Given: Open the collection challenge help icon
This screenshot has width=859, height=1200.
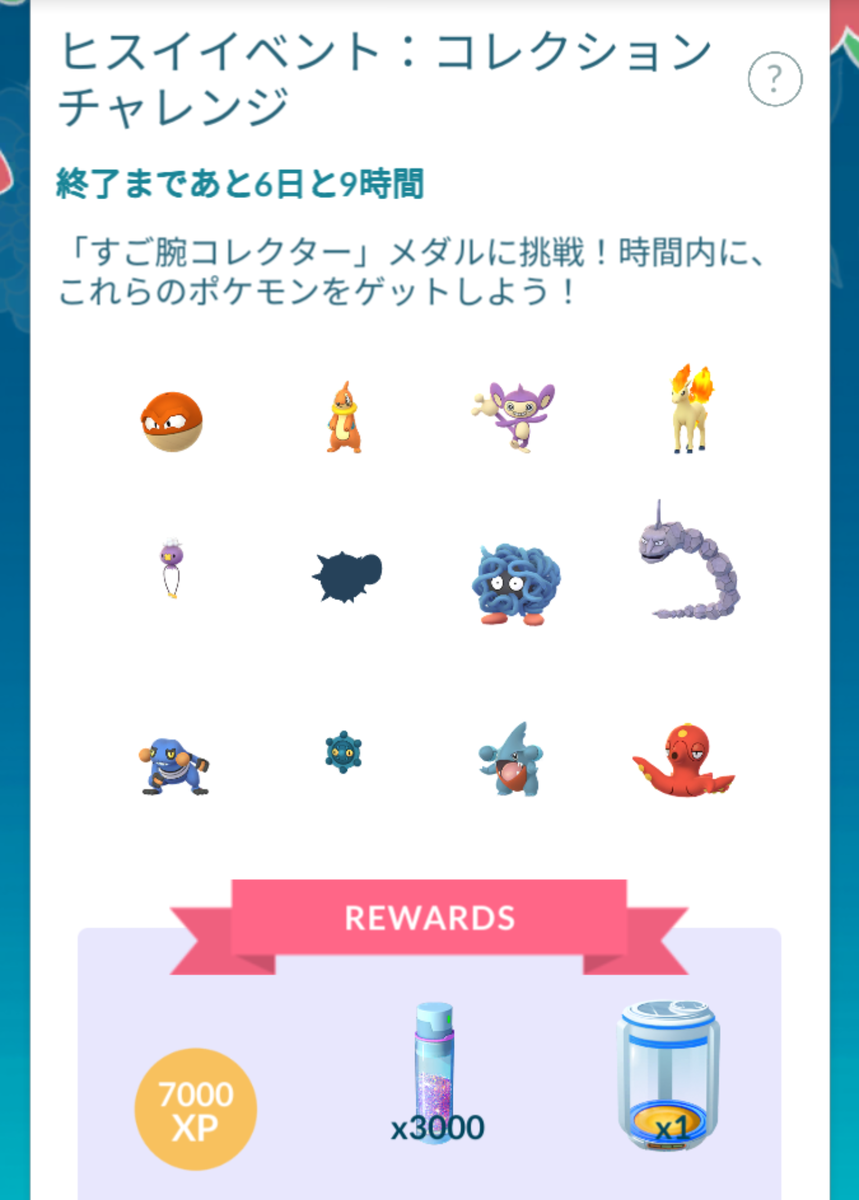Looking at the screenshot, I should 775,78.
